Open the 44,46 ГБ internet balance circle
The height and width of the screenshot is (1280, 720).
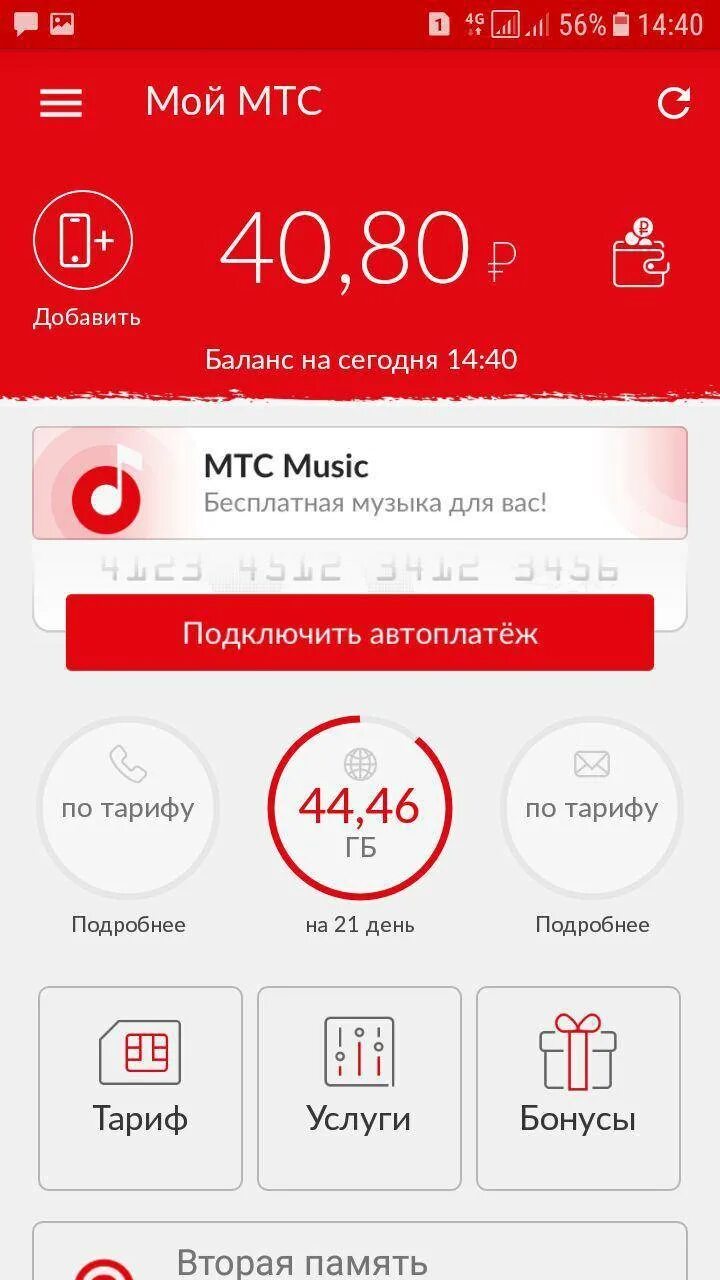tap(360, 807)
